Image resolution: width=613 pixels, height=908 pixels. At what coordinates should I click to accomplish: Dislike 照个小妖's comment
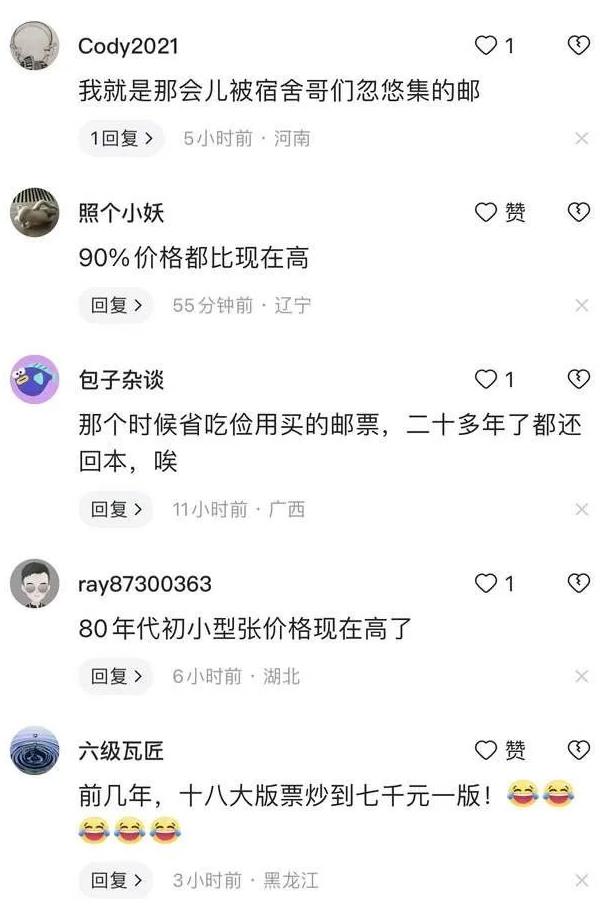coord(578,212)
